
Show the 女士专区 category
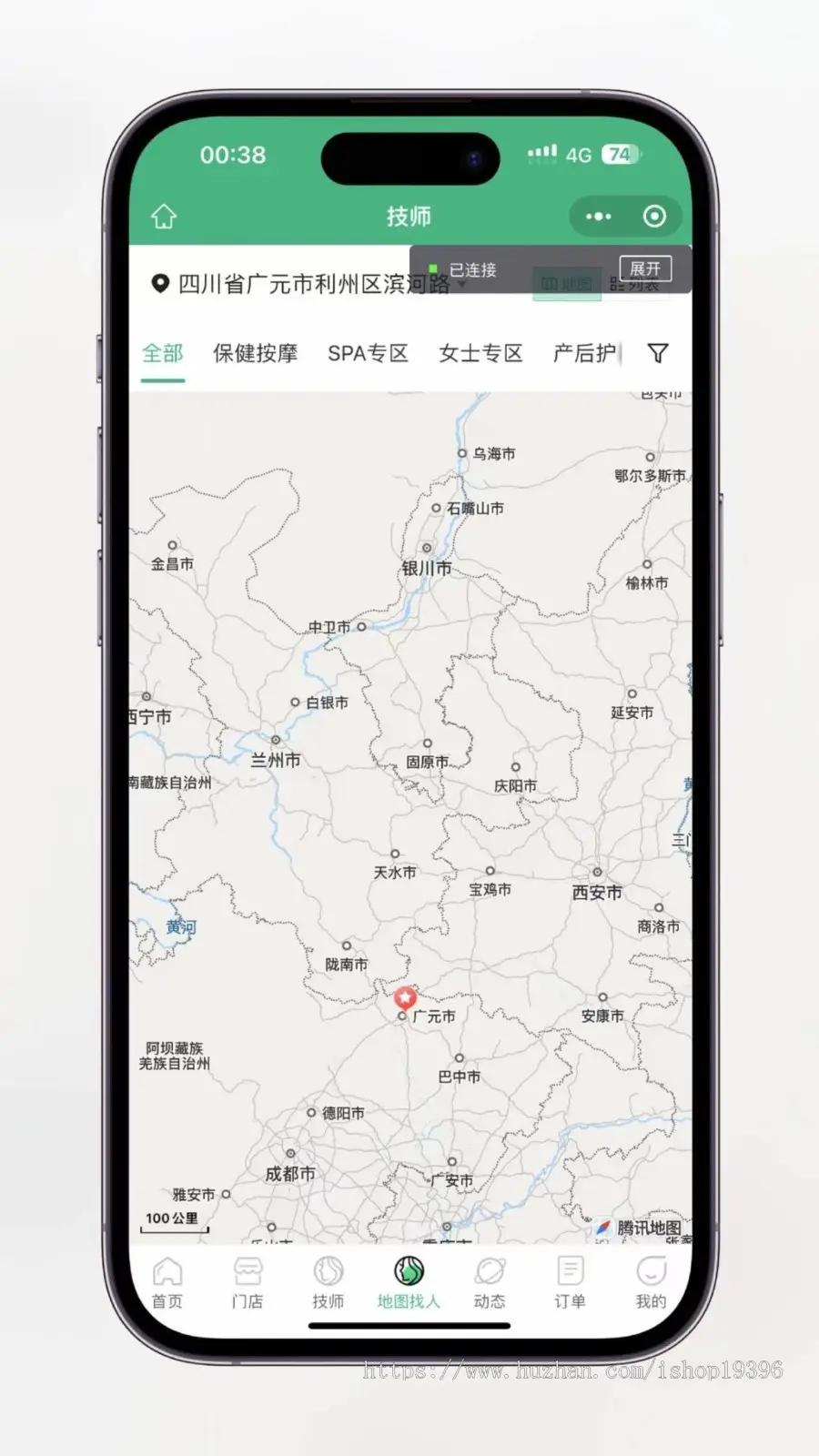[480, 353]
